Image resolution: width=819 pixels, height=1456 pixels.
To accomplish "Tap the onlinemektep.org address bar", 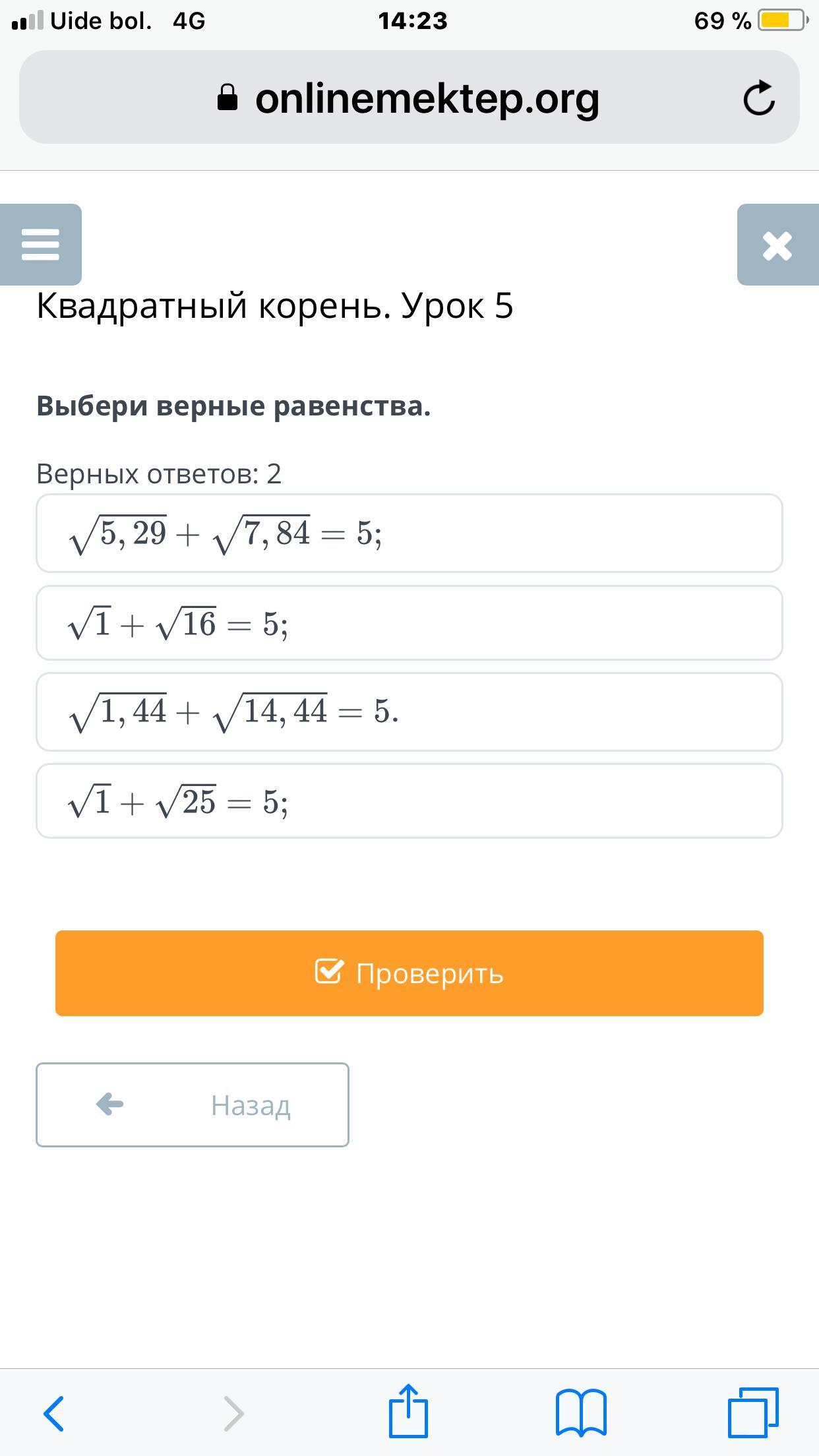I will 409,97.
